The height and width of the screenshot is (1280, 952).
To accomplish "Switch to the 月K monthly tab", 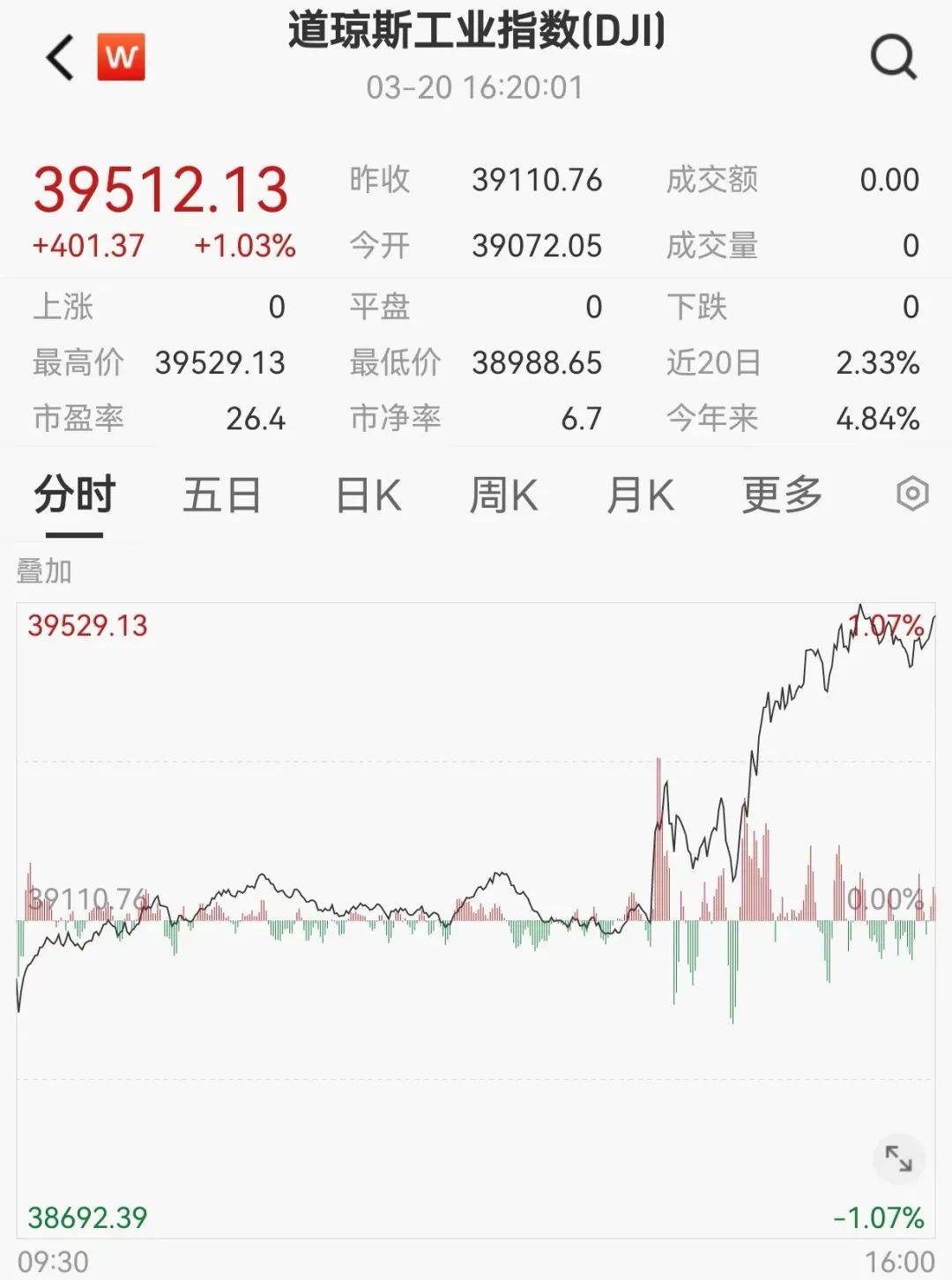I will [x=643, y=495].
